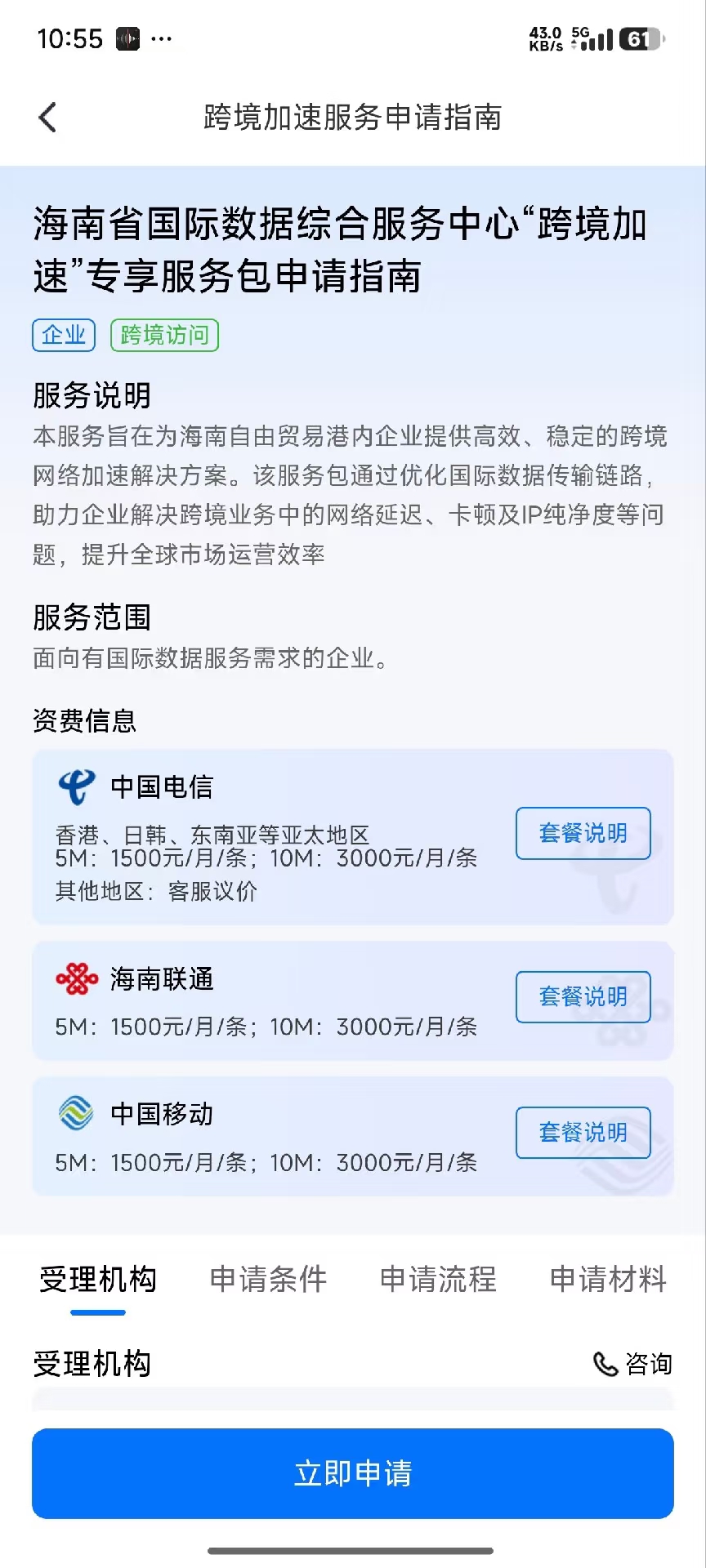Switch to the 申请材料 tab
This screenshot has height=1568, width=706.
(608, 1279)
